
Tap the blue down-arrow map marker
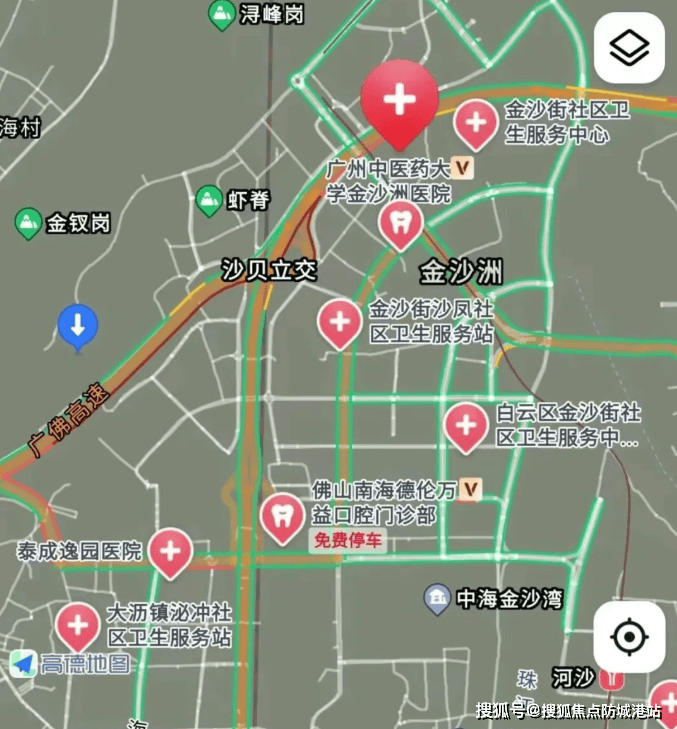coord(77,326)
